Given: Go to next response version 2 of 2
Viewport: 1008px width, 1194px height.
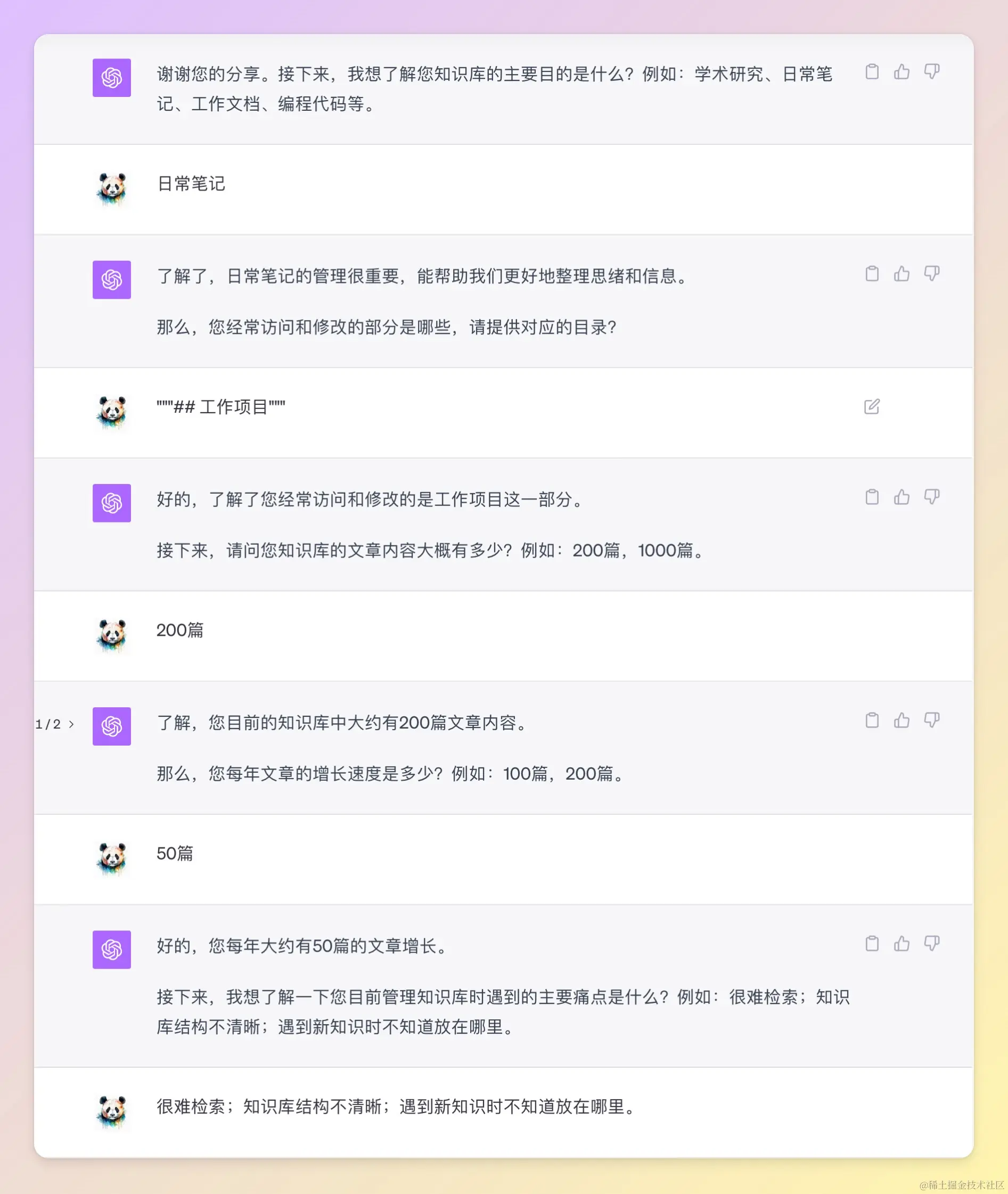Looking at the screenshot, I should tap(71, 724).
